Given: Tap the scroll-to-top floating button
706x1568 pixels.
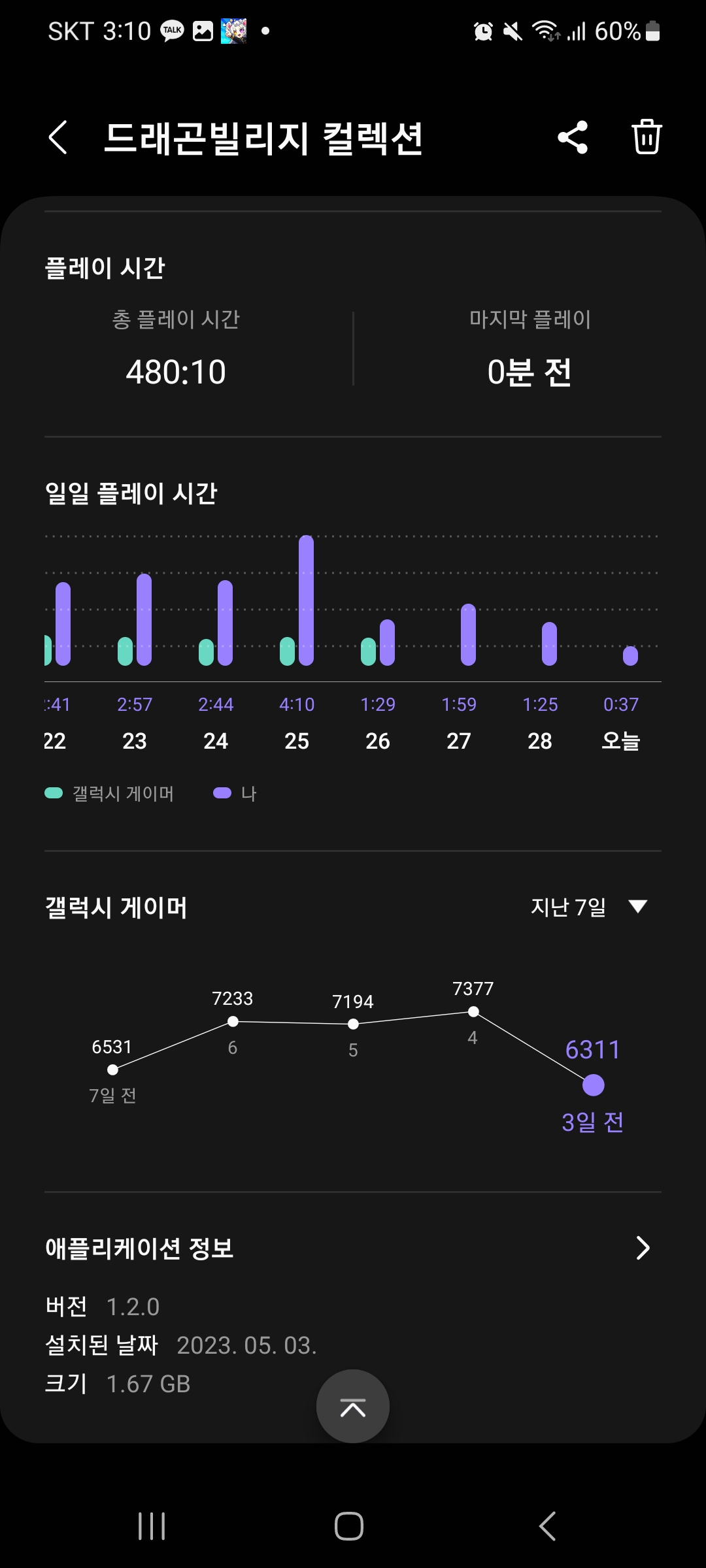Looking at the screenshot, I should click(353, 1406).
